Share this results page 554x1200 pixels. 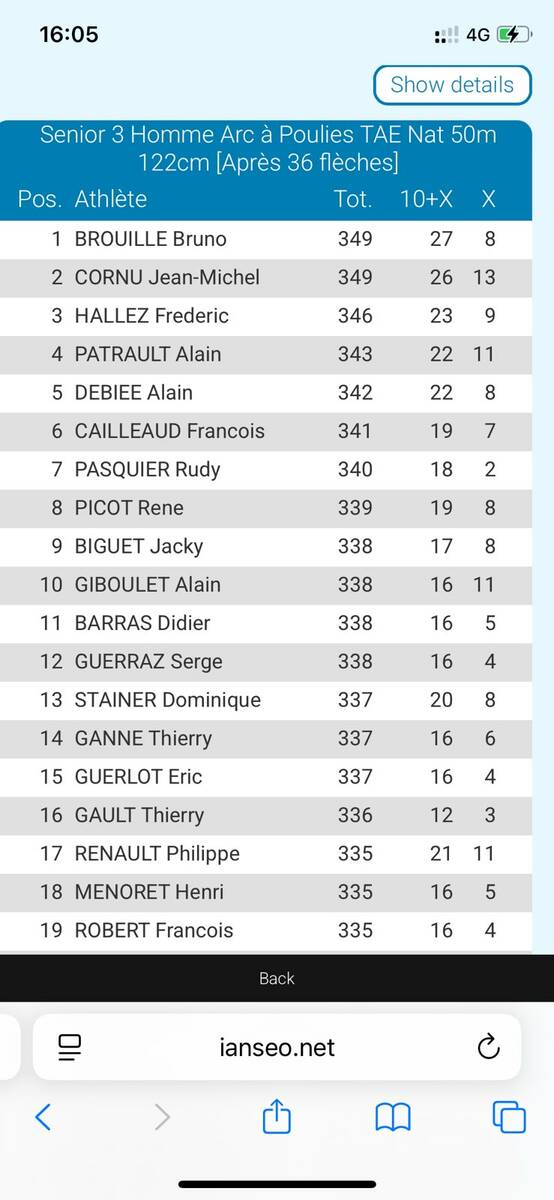tap(277, 1116)
